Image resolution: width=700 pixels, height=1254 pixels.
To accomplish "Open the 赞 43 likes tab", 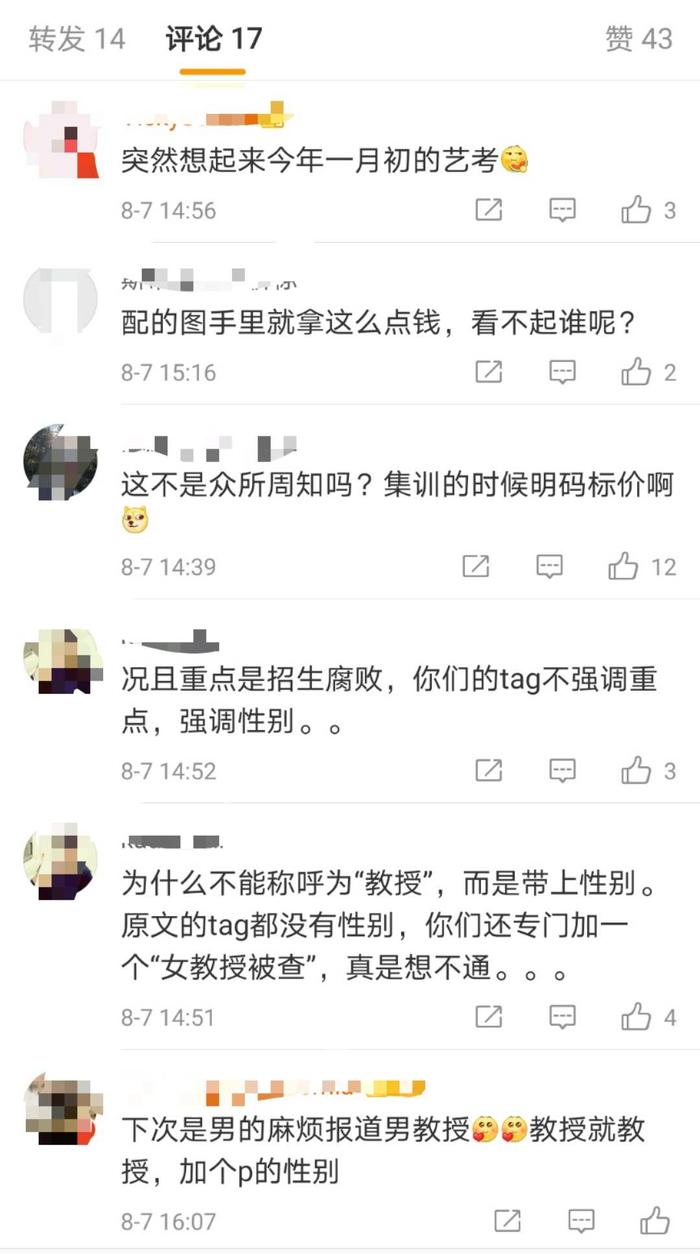I will pyautogui.click(x=638, y=39).
